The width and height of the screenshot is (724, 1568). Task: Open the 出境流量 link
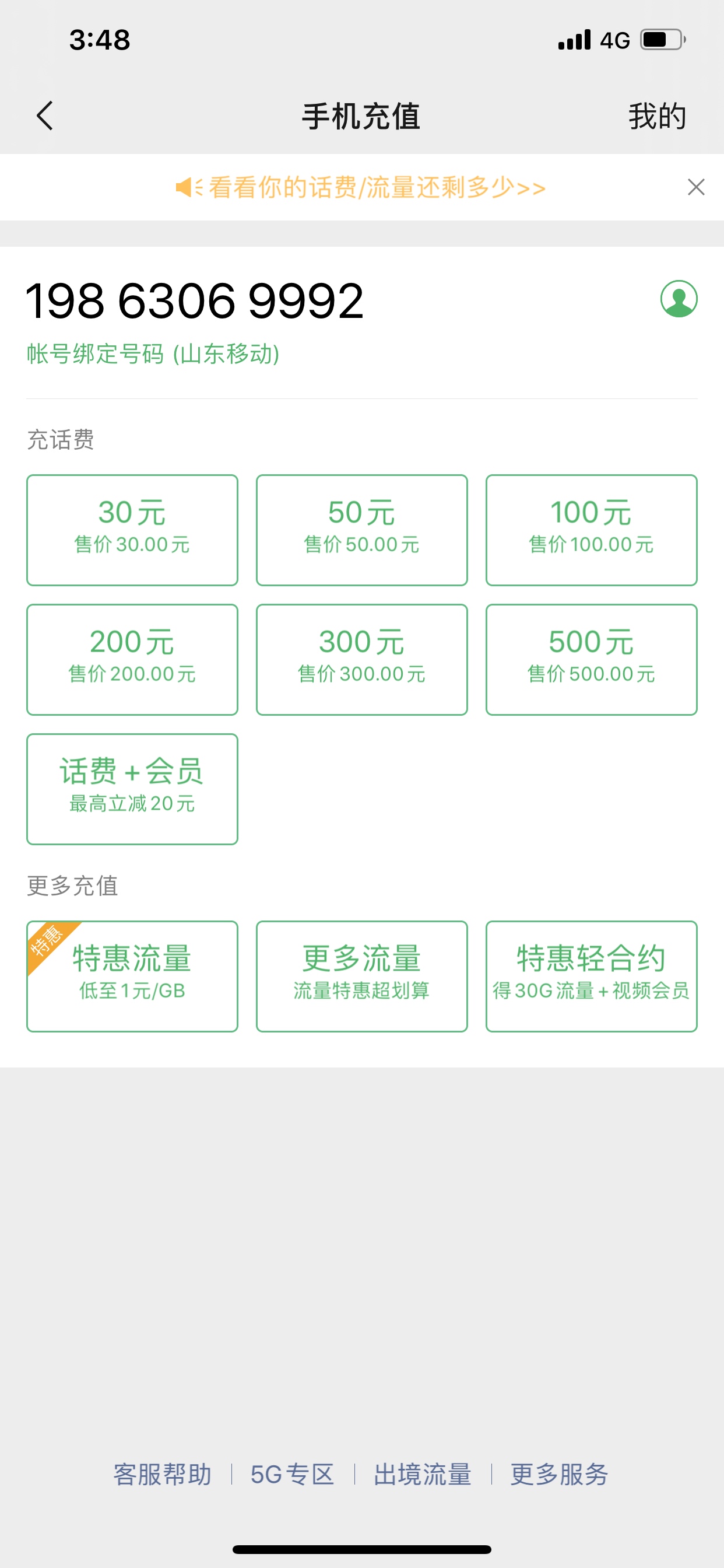423,1474
